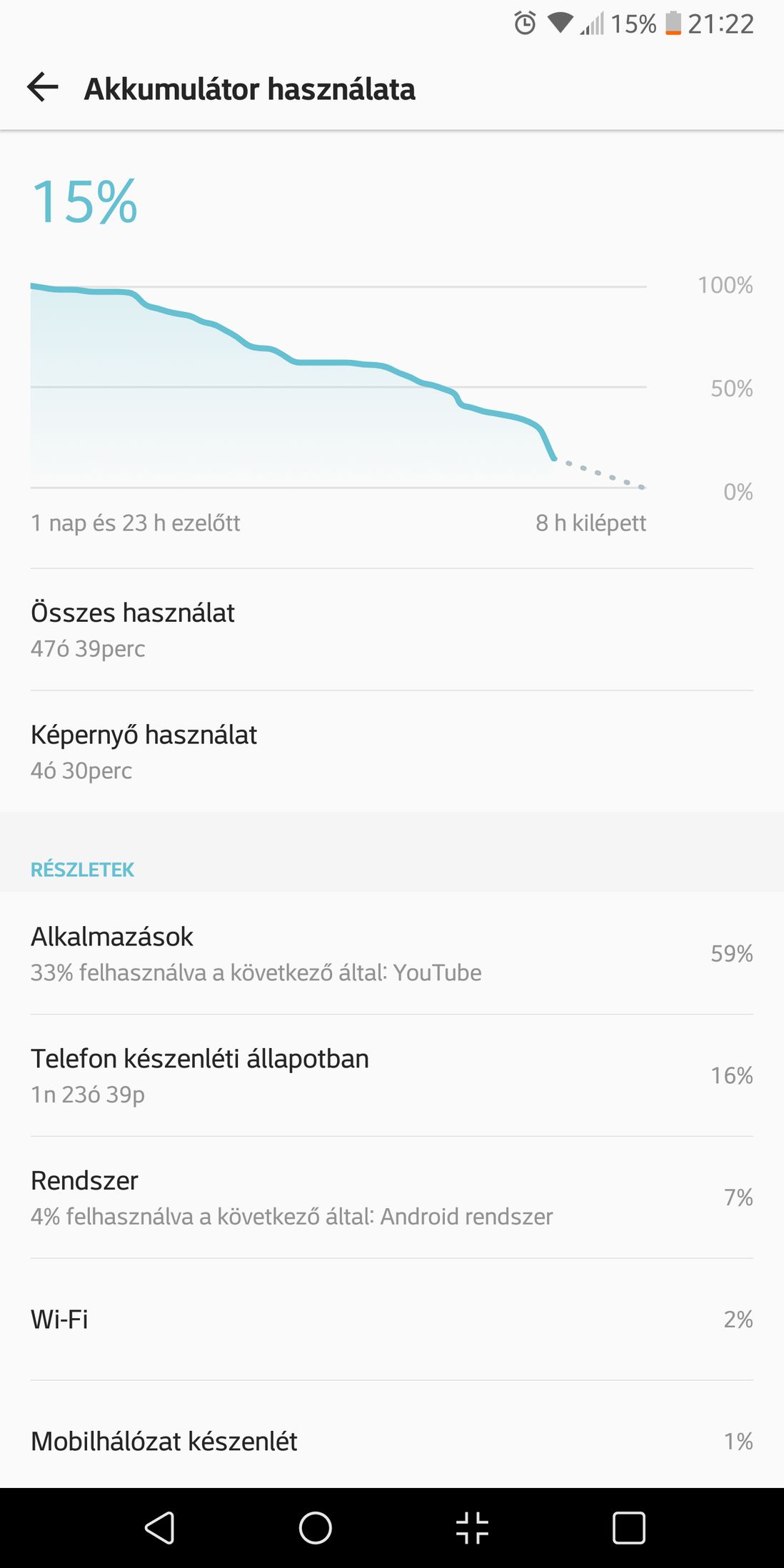Open the Alkalmazások battery details

(392, 953)
